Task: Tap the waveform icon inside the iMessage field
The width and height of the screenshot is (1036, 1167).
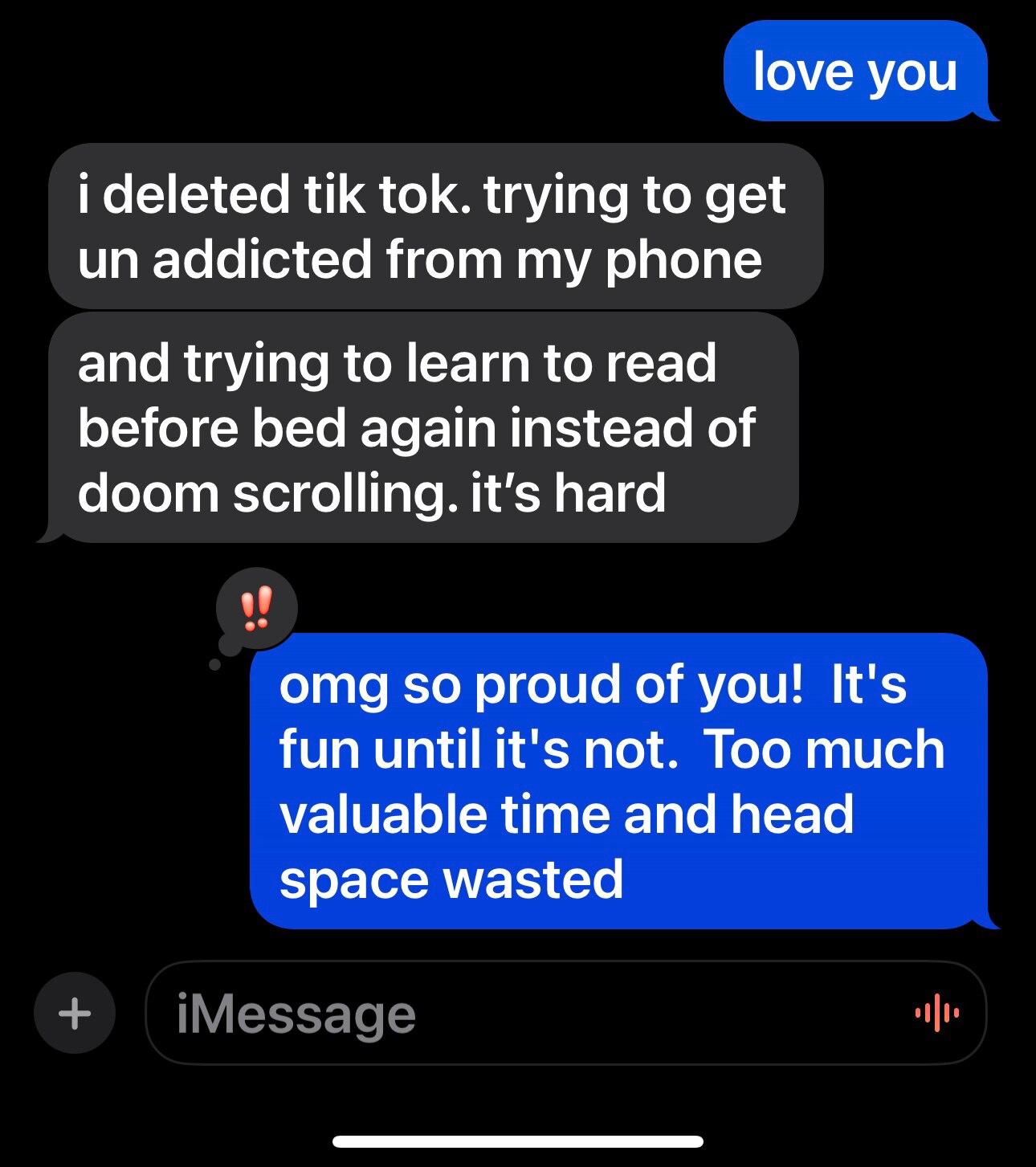Action: pyautogui.click(x=938, y=1013)
